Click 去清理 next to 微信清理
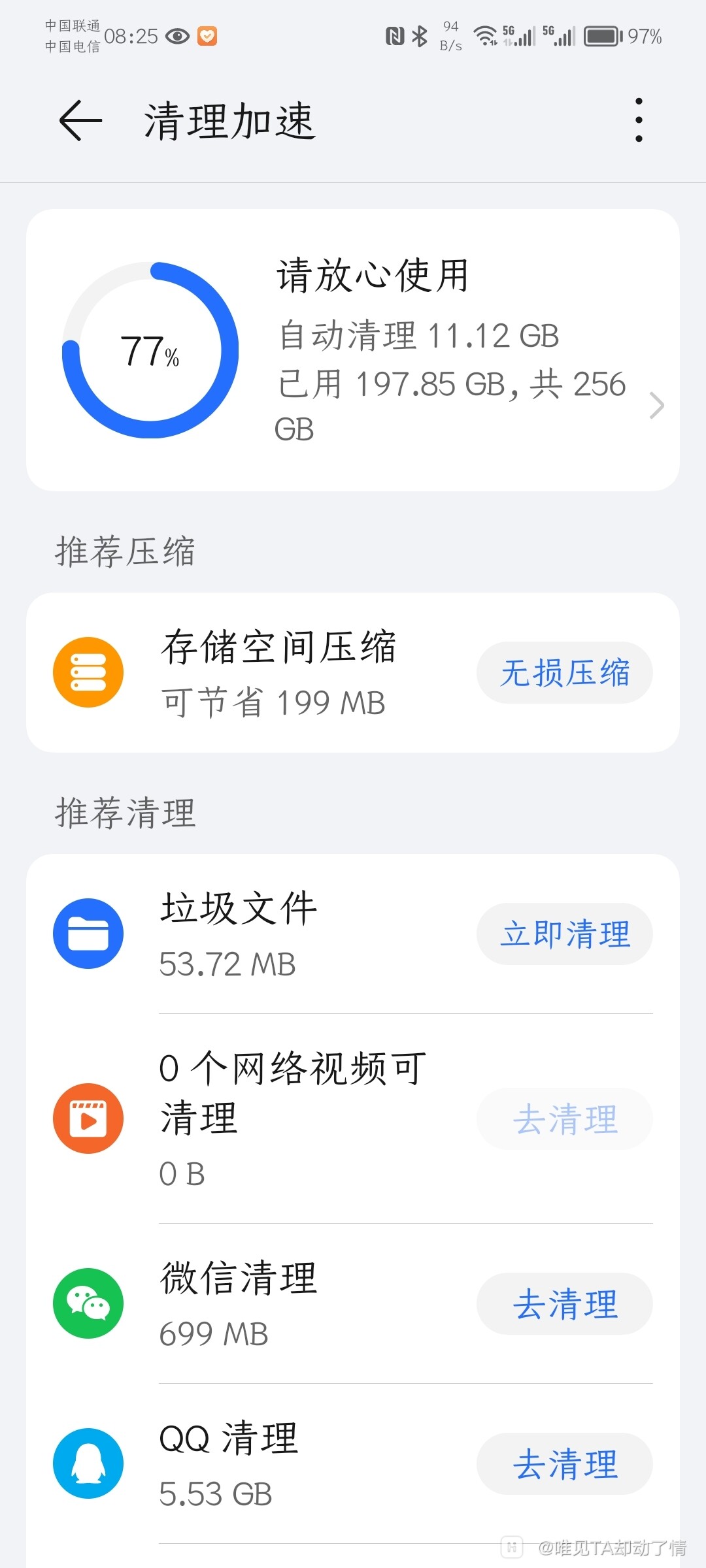This screenshot has height=1568, width=706. pos(565,1303)
